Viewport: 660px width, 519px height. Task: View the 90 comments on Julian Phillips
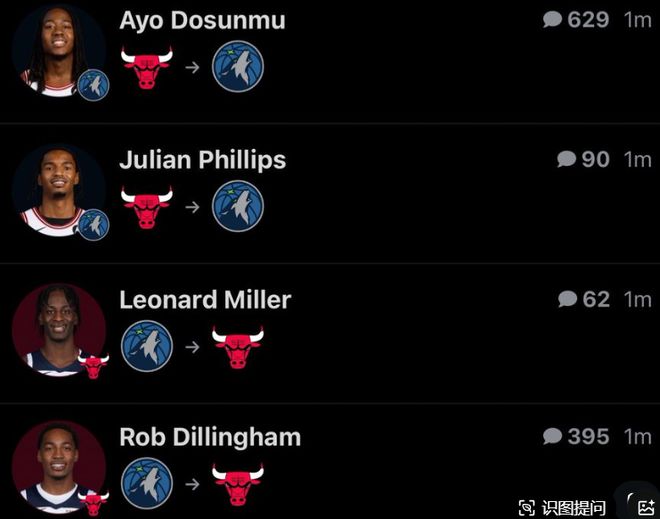pyautogui.click(x=583, y=159)
